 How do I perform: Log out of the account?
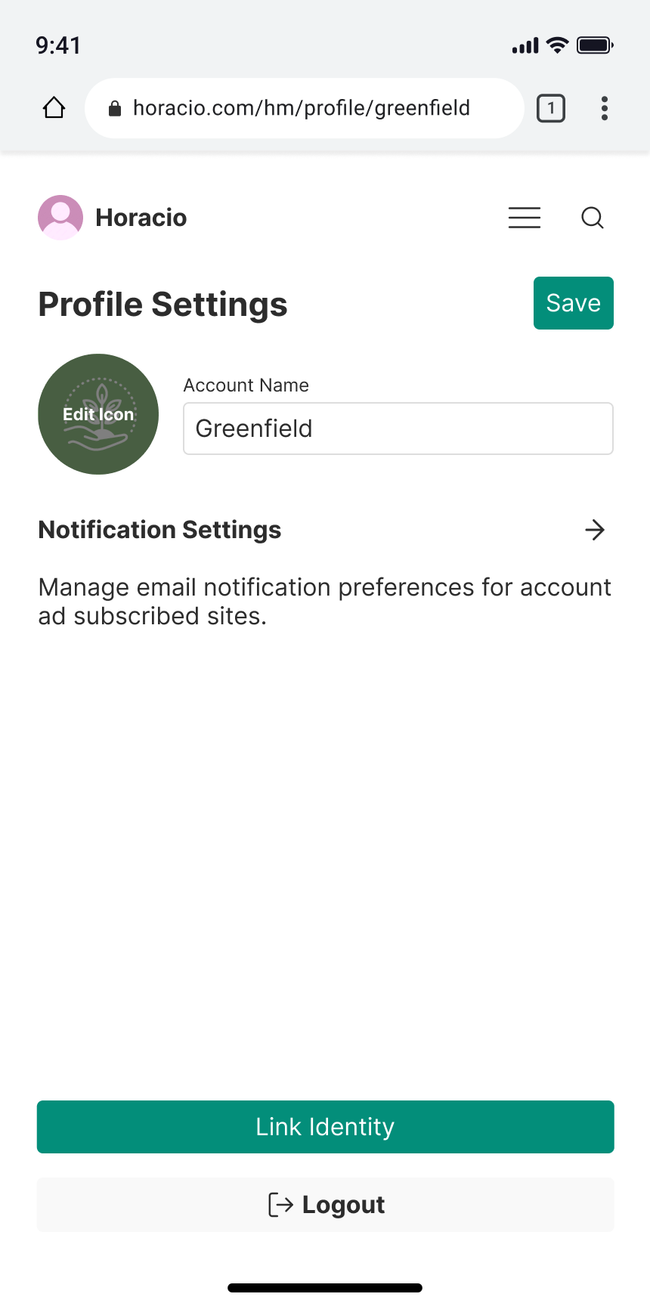click(x=325, y=1205)
